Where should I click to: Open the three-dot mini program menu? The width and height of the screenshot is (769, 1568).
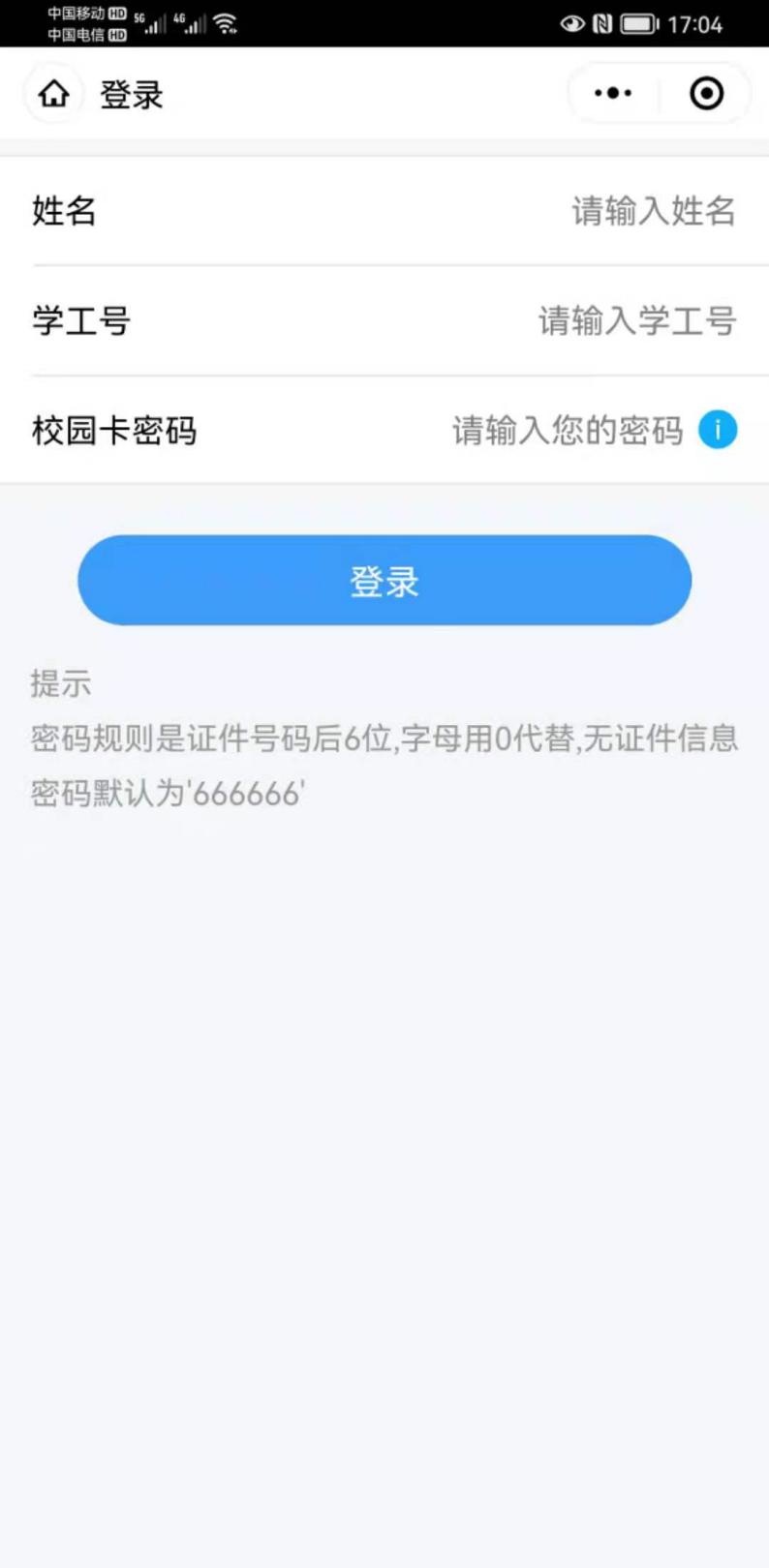point(613,94)
